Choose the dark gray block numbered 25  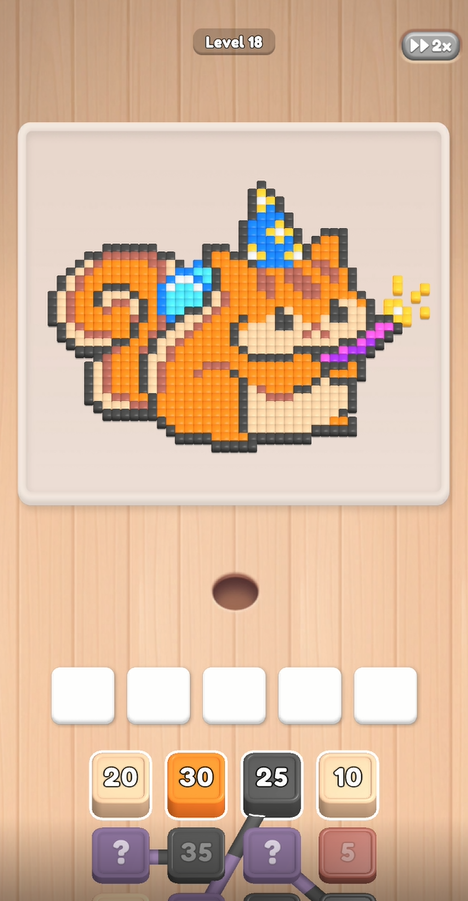click(272, 784)
